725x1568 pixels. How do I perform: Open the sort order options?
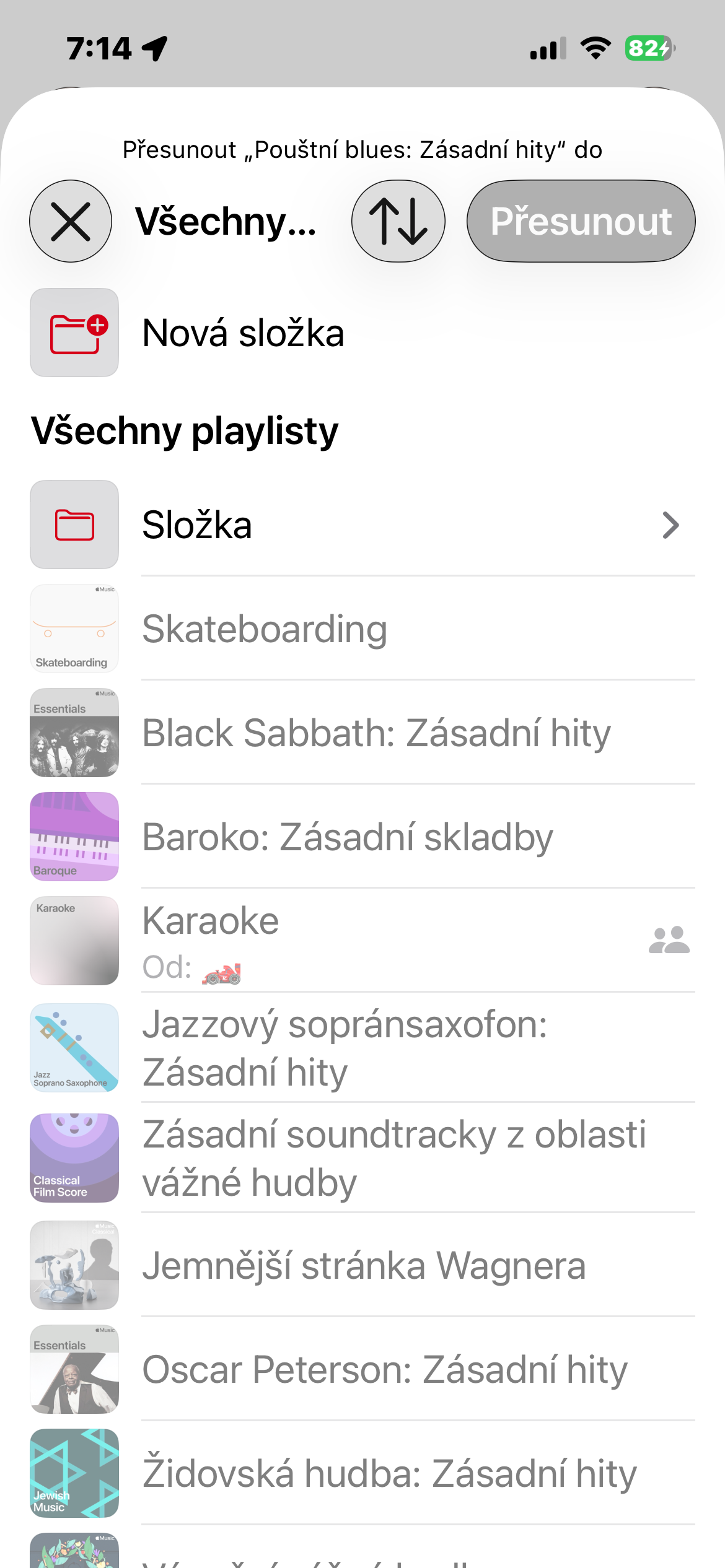pos(398,221)
